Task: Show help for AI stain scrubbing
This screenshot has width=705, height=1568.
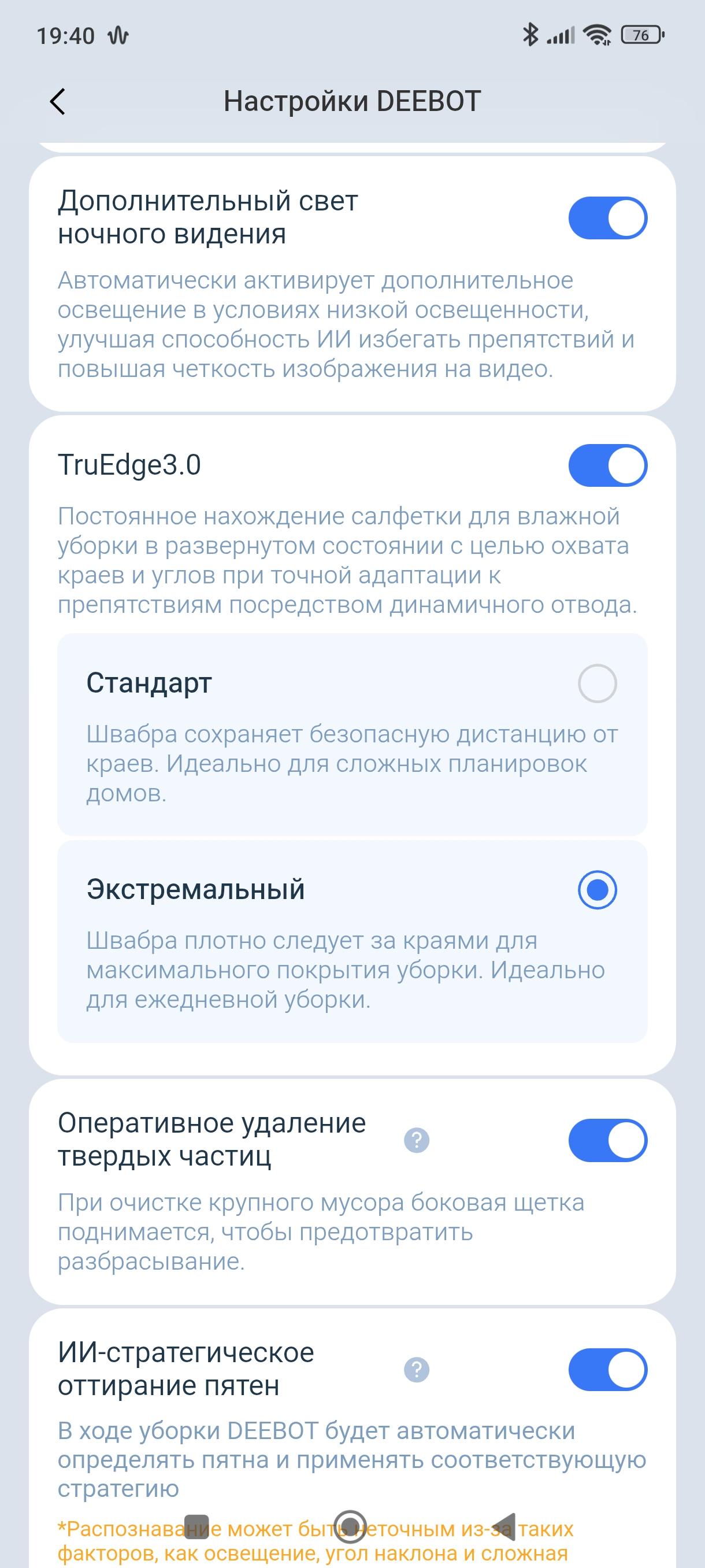Action: 417,1370
